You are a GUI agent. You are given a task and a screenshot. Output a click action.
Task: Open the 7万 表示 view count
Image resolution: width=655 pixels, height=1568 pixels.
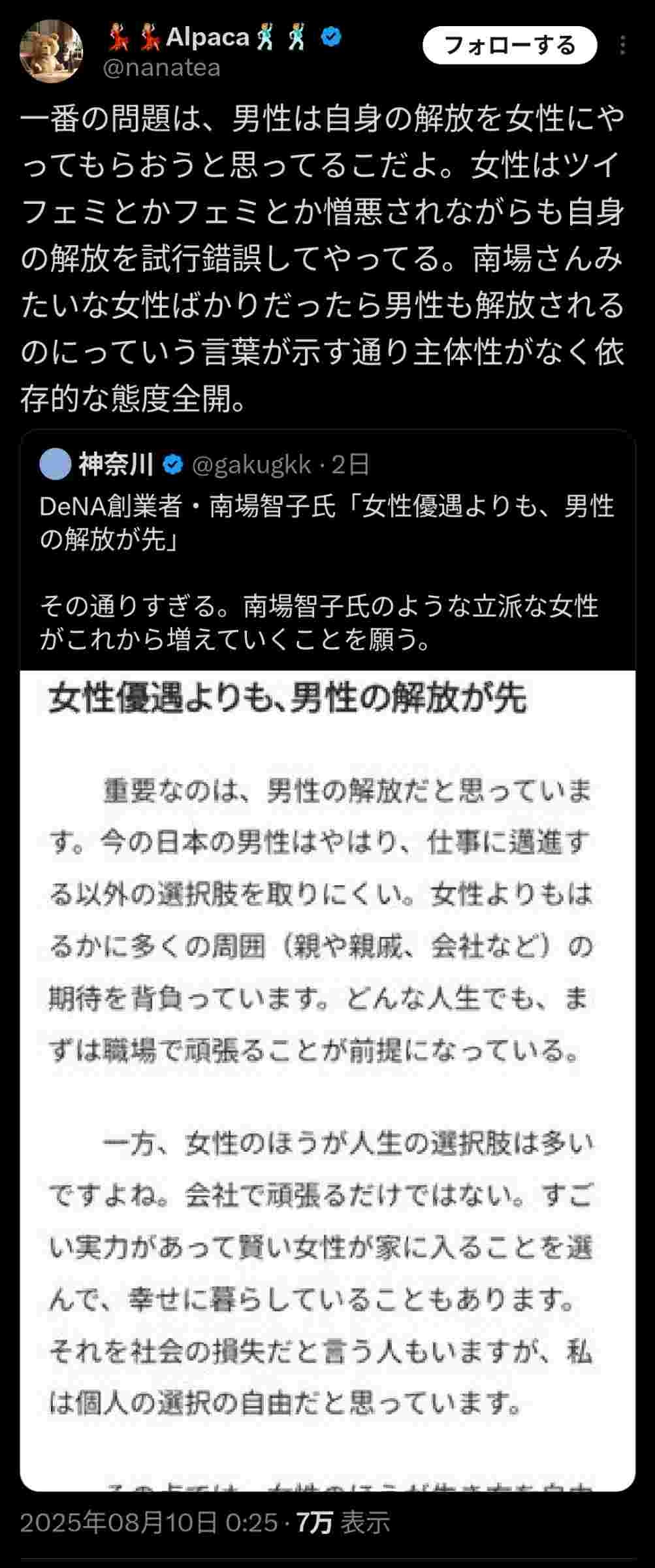click(x=343, y=1522)
